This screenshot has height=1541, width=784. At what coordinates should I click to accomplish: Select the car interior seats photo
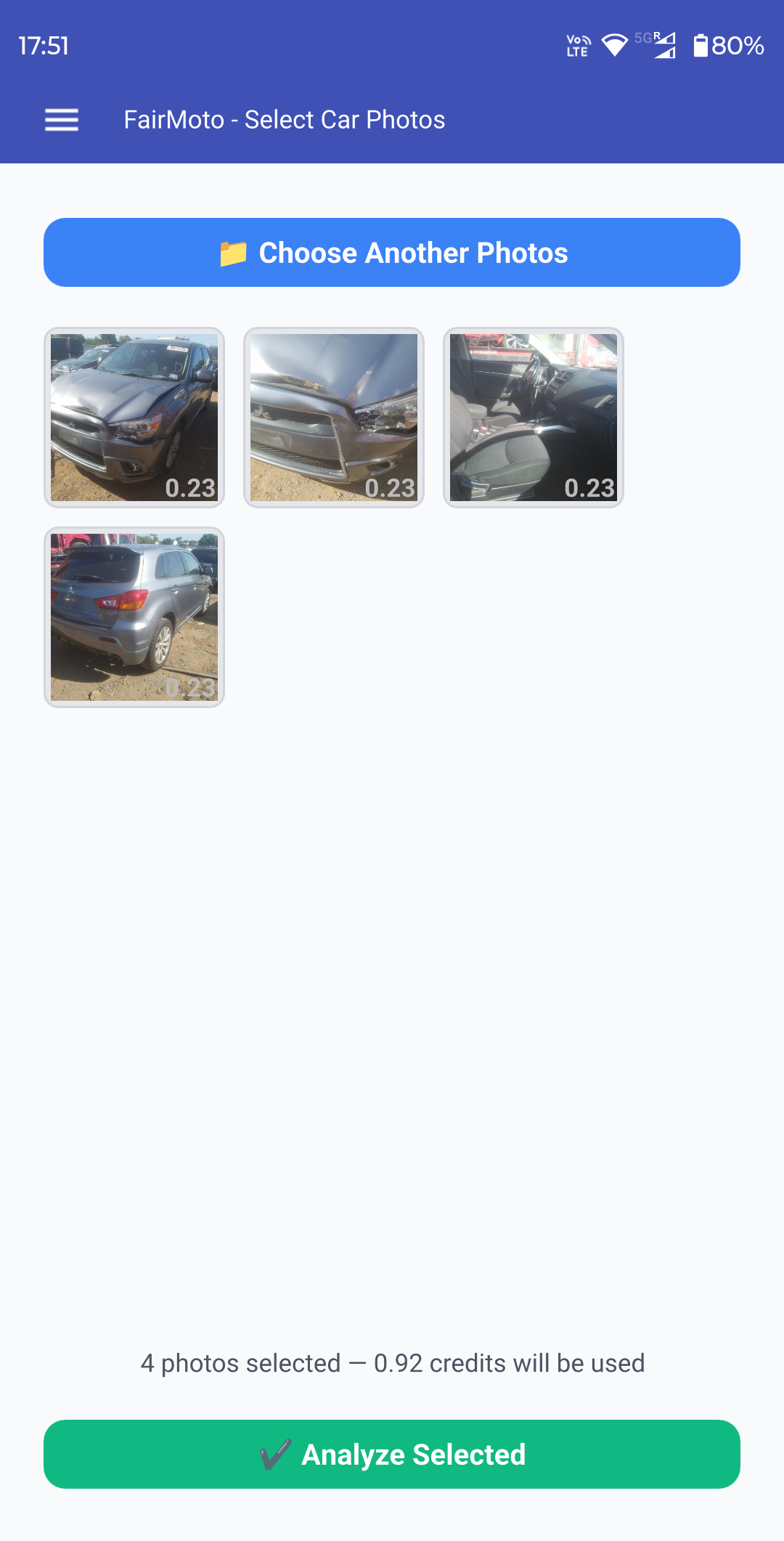click(x=534, y=418)
